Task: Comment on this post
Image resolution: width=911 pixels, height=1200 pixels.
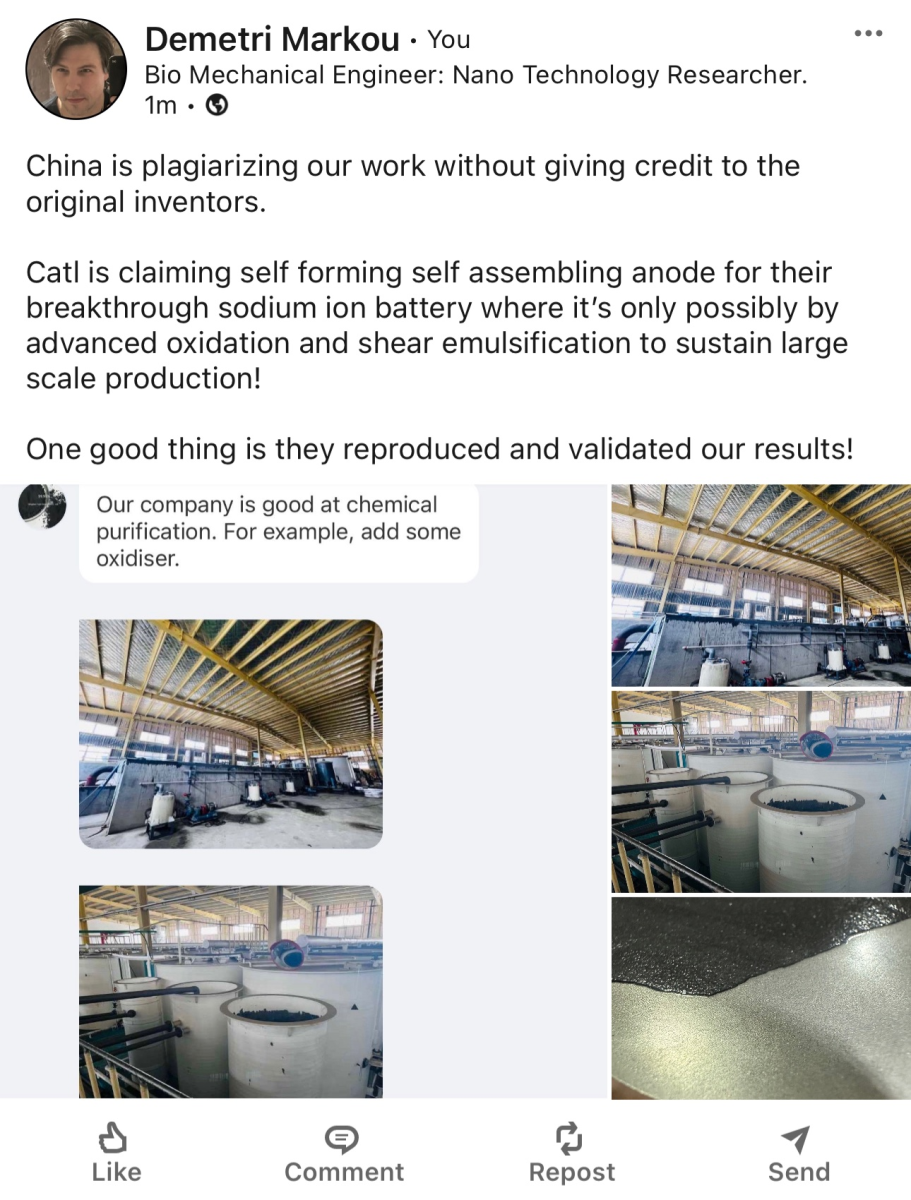Action: coord(343,1153)
